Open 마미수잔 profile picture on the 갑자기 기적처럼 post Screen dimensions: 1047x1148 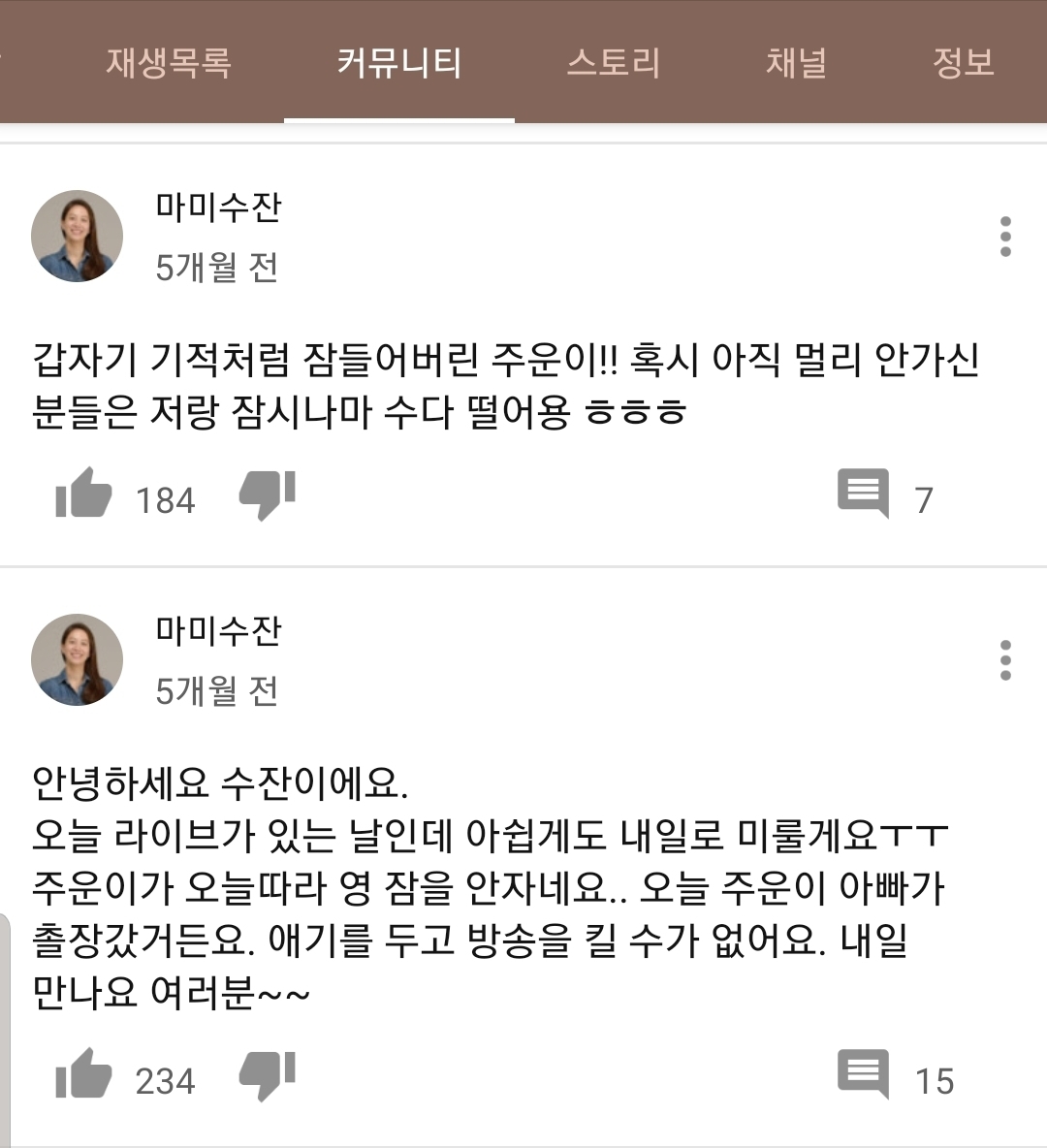(x=78, y=237)
